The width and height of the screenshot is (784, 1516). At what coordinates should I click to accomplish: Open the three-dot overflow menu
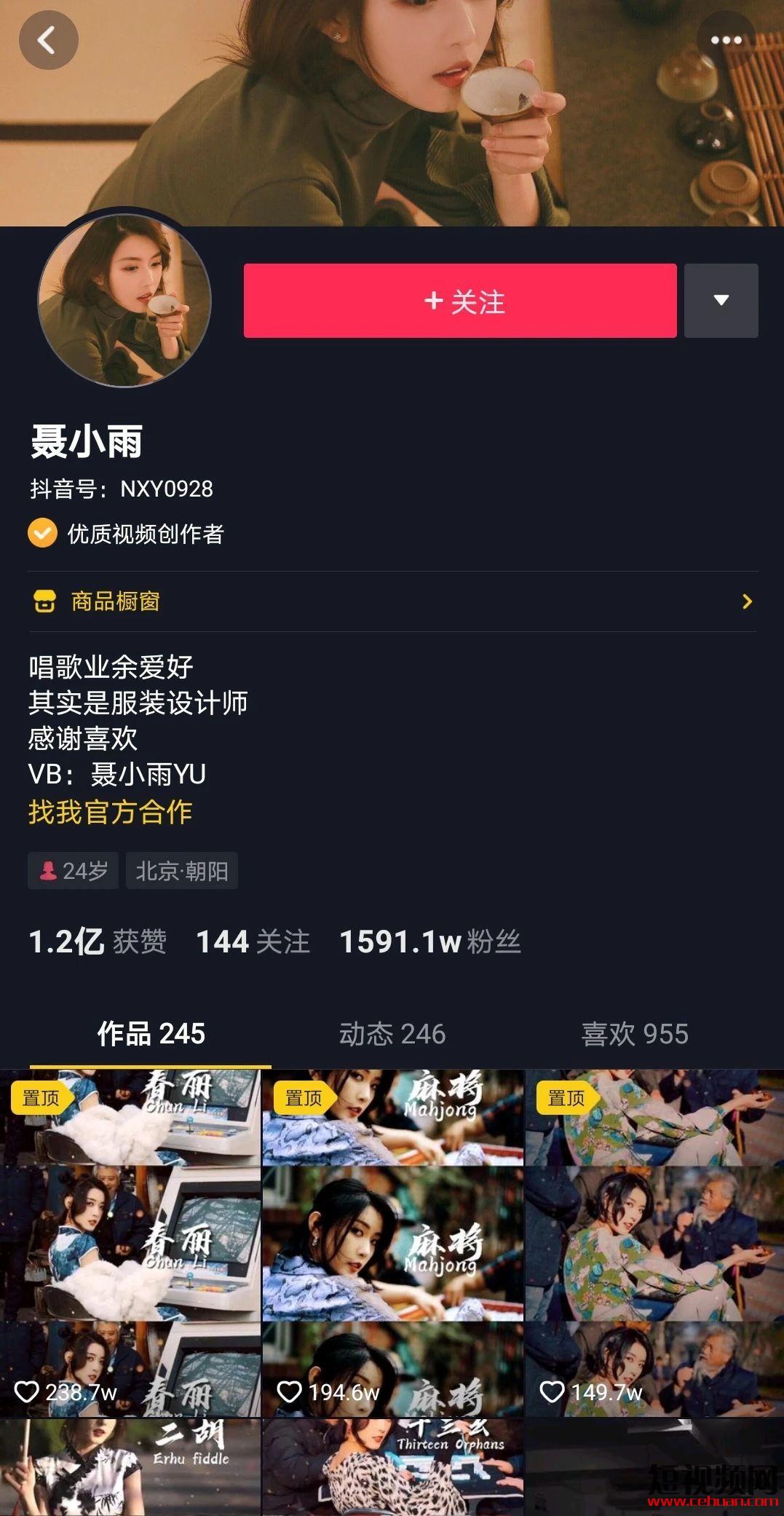(x=726, y=40)
